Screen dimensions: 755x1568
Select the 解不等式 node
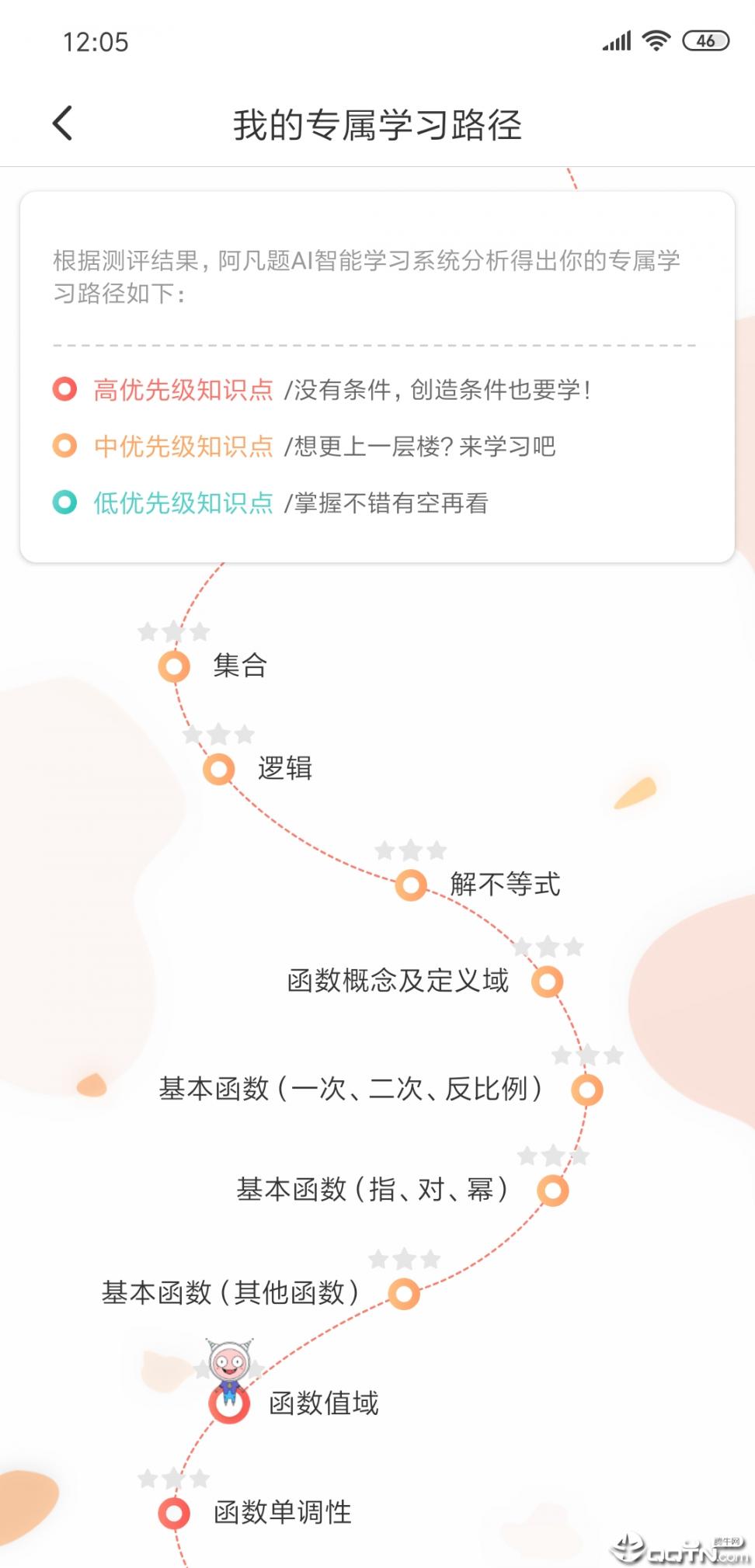click(411, 885)
